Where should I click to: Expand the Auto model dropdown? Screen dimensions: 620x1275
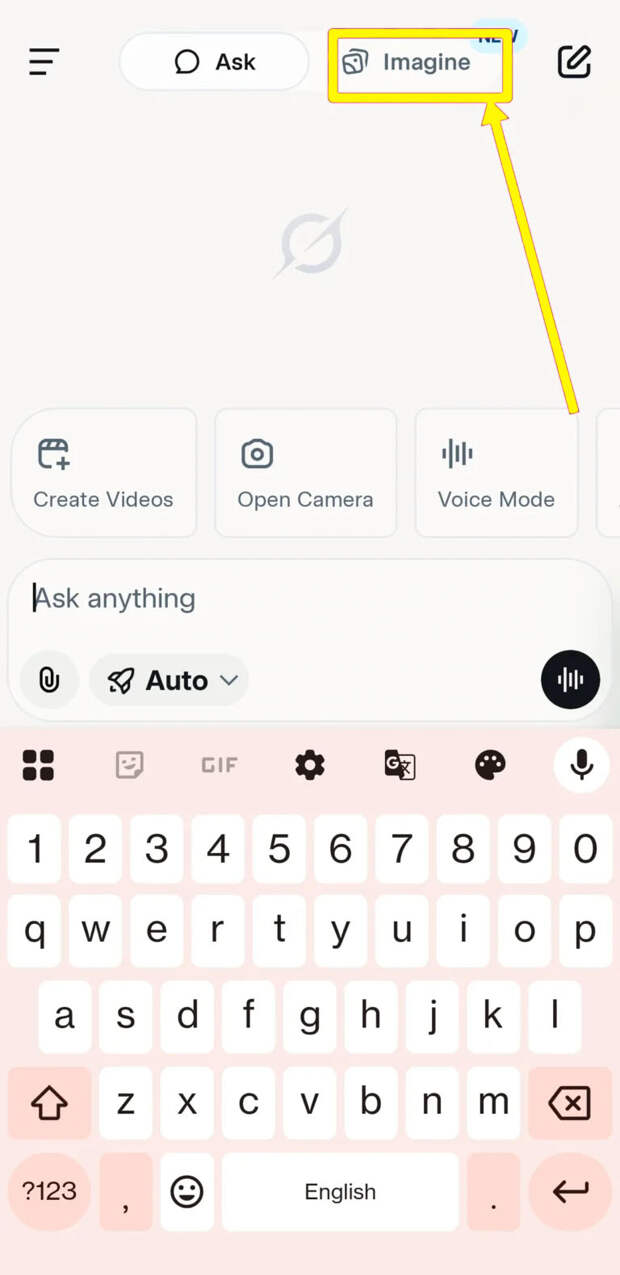tap(170, 680)
